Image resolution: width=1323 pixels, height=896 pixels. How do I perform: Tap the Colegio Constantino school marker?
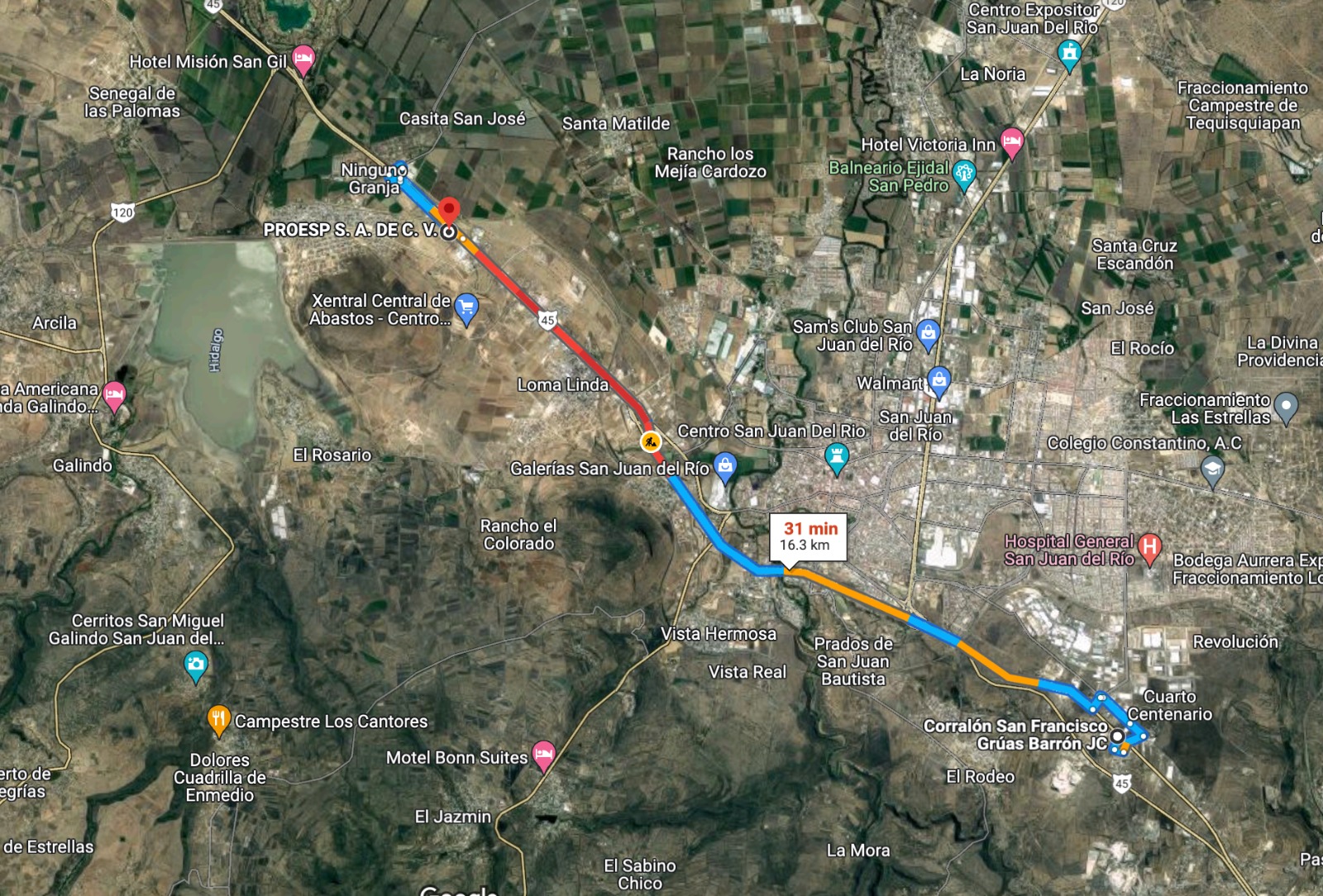pyautogui.click(x=1212, y=470)
